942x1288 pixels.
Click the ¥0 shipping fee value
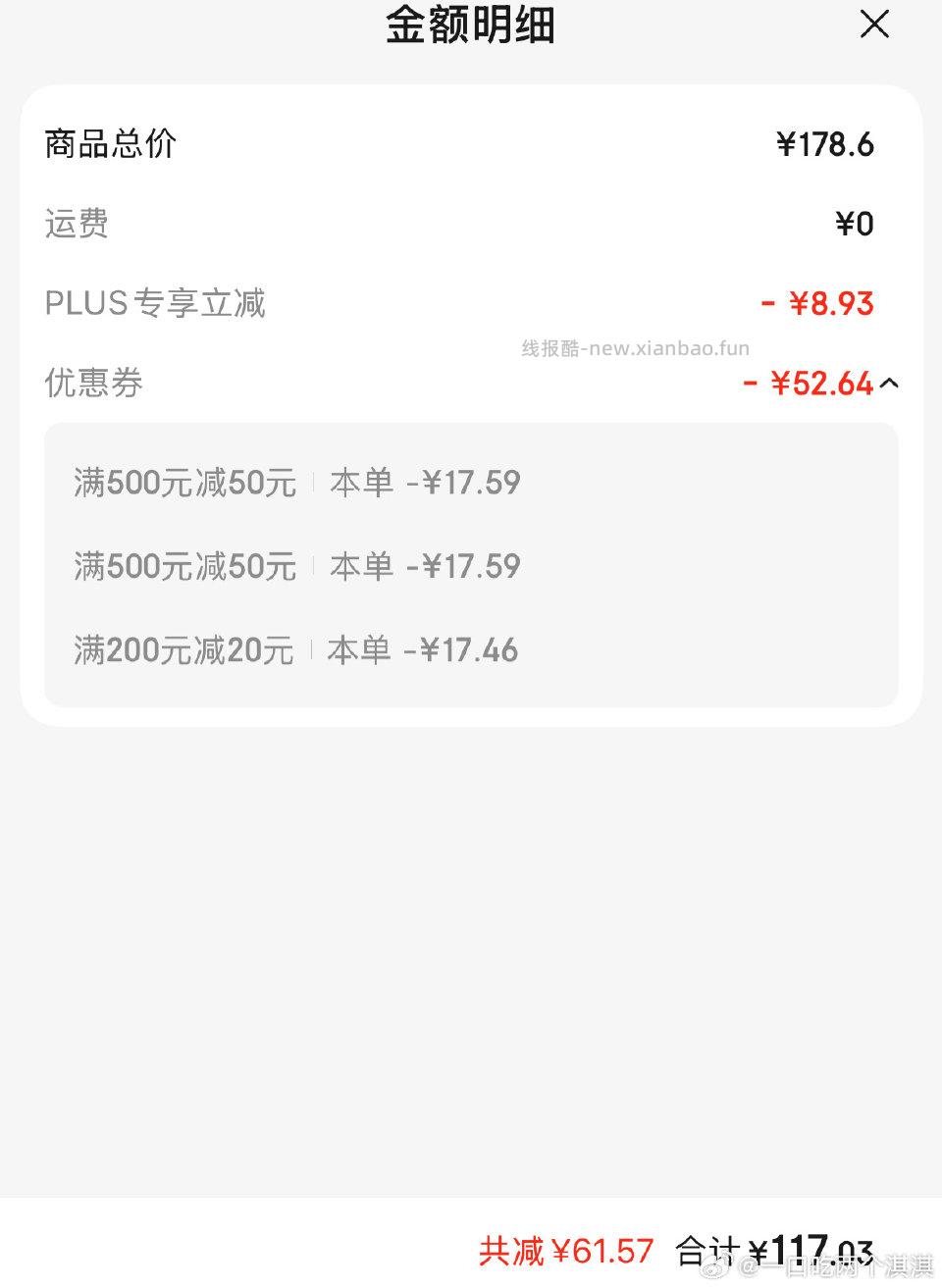[x=853, y=225]
